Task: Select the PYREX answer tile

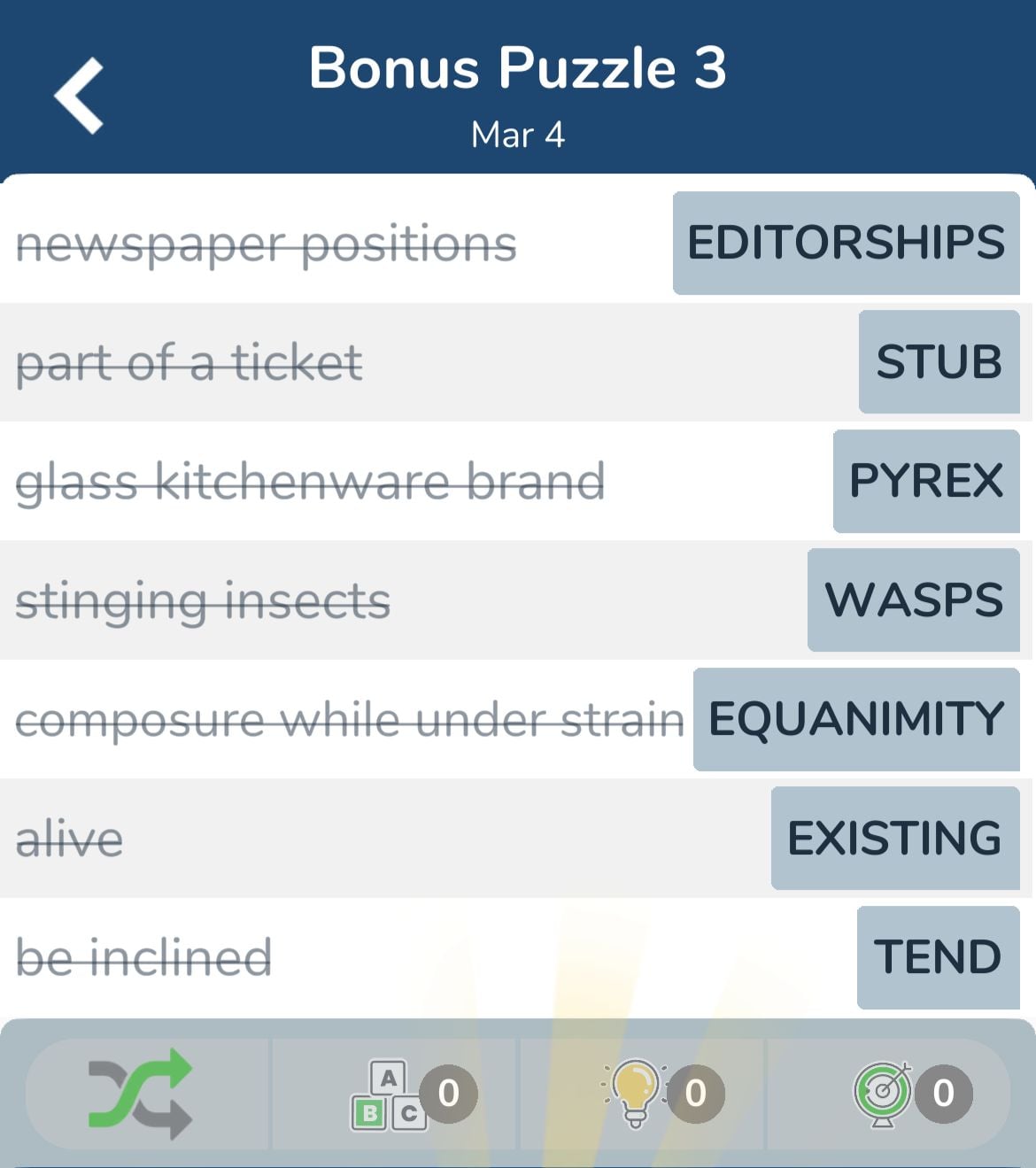Action: (925, 481)
